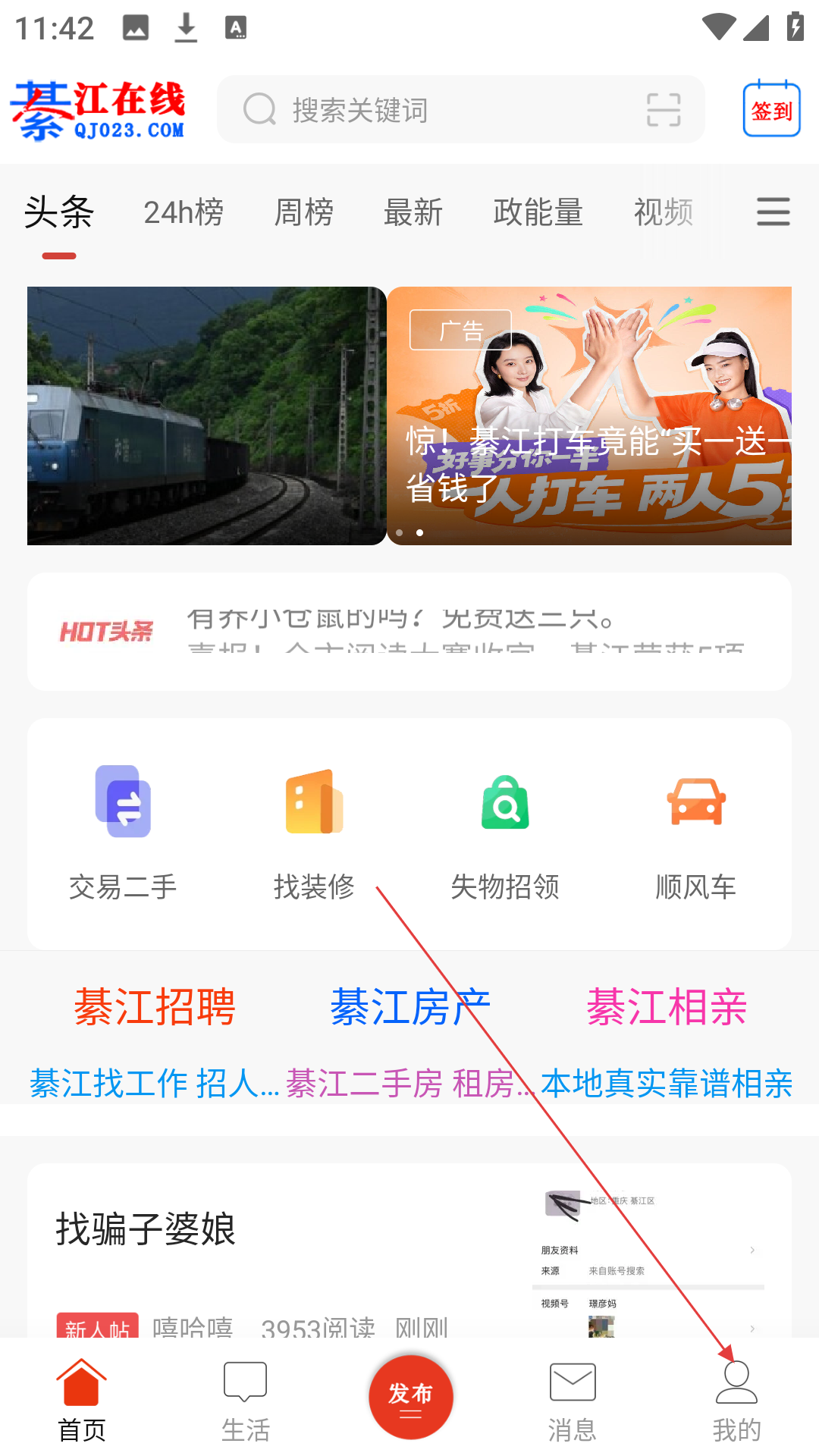The width and height of the screenshot is (819, 1456).
Task: Open the channel list hamburger menu
Action: (x=773, y=212)
